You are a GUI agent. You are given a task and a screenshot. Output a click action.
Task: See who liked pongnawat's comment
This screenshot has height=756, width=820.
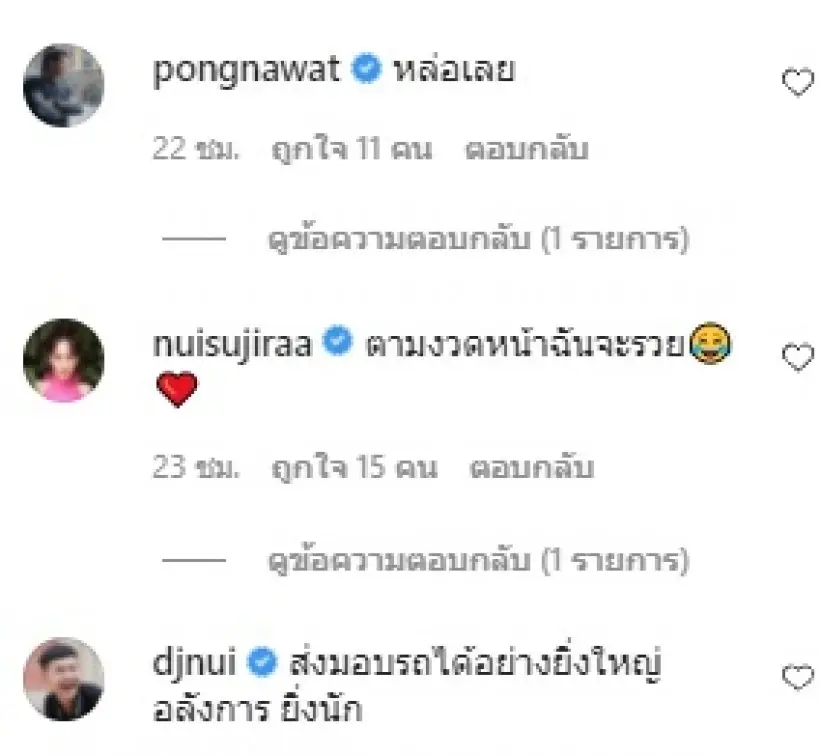[351, 150]
